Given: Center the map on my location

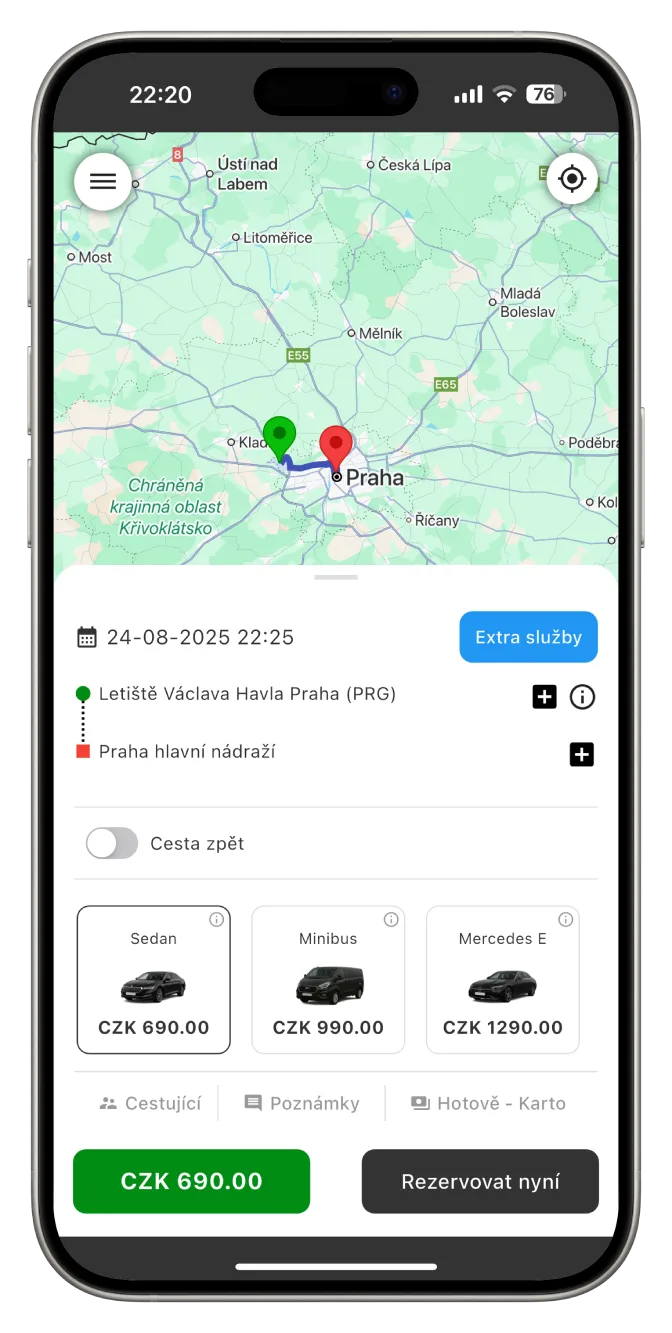Looking at the screenshot, I should (572, 179).
